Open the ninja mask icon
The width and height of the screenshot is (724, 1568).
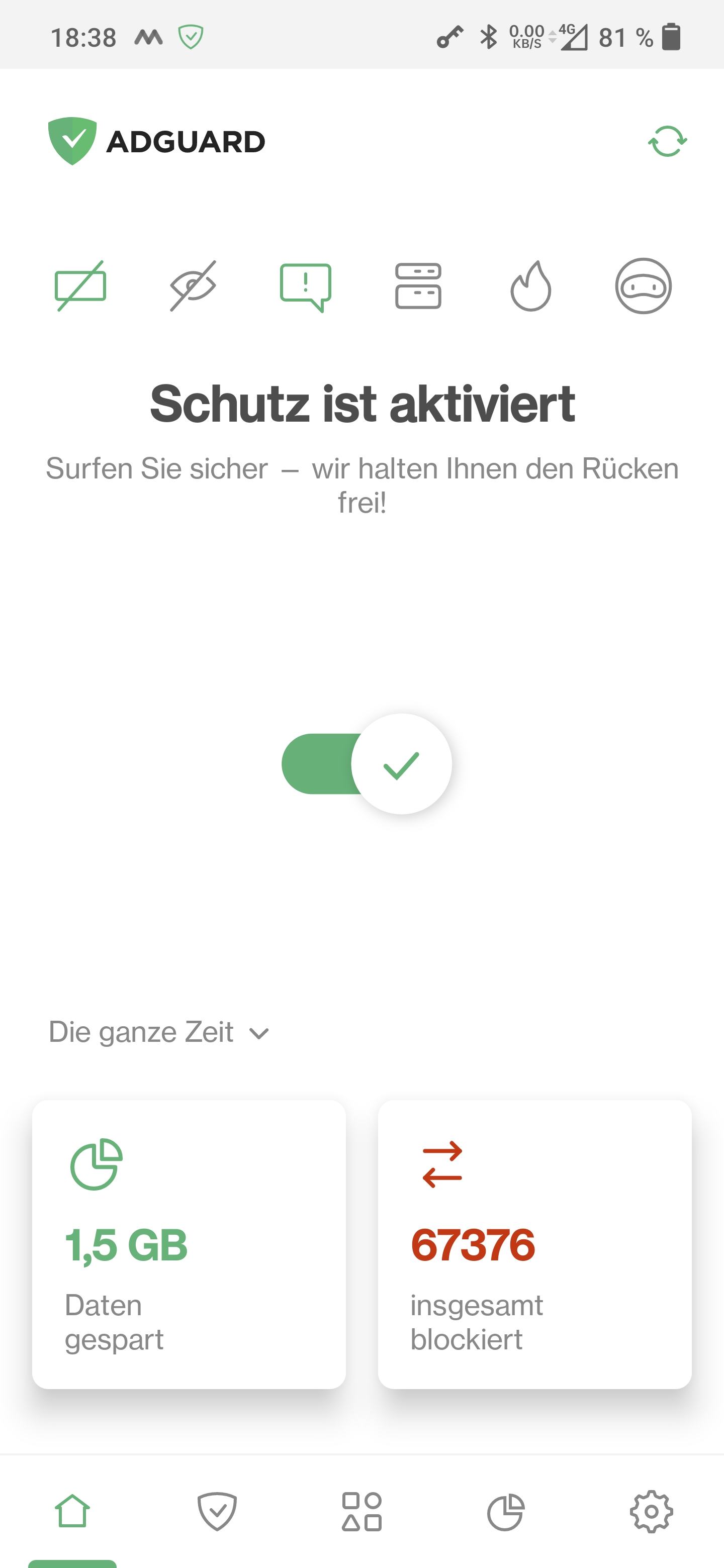643,286
